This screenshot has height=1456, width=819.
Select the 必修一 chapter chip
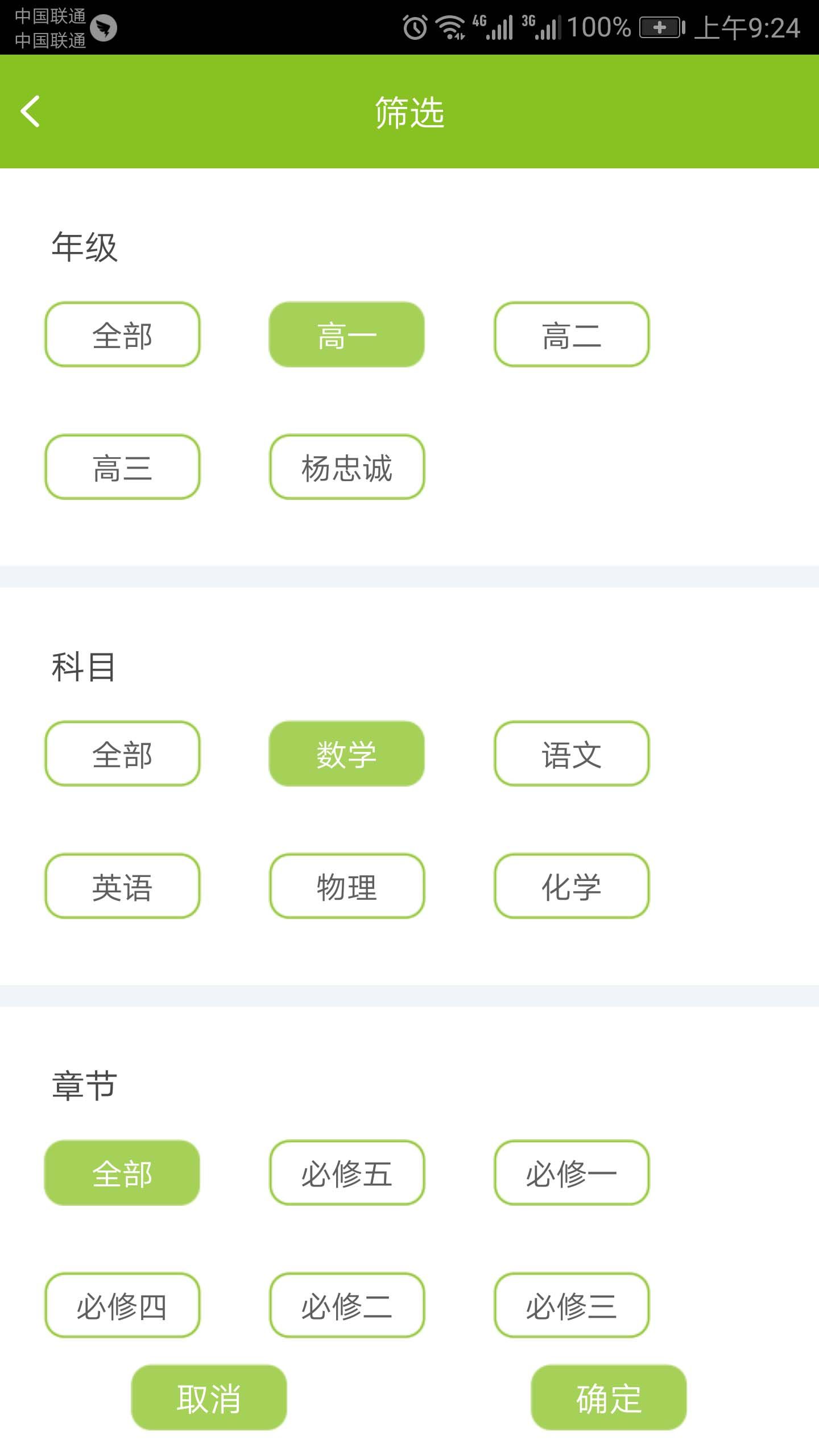pos(572,1173)
